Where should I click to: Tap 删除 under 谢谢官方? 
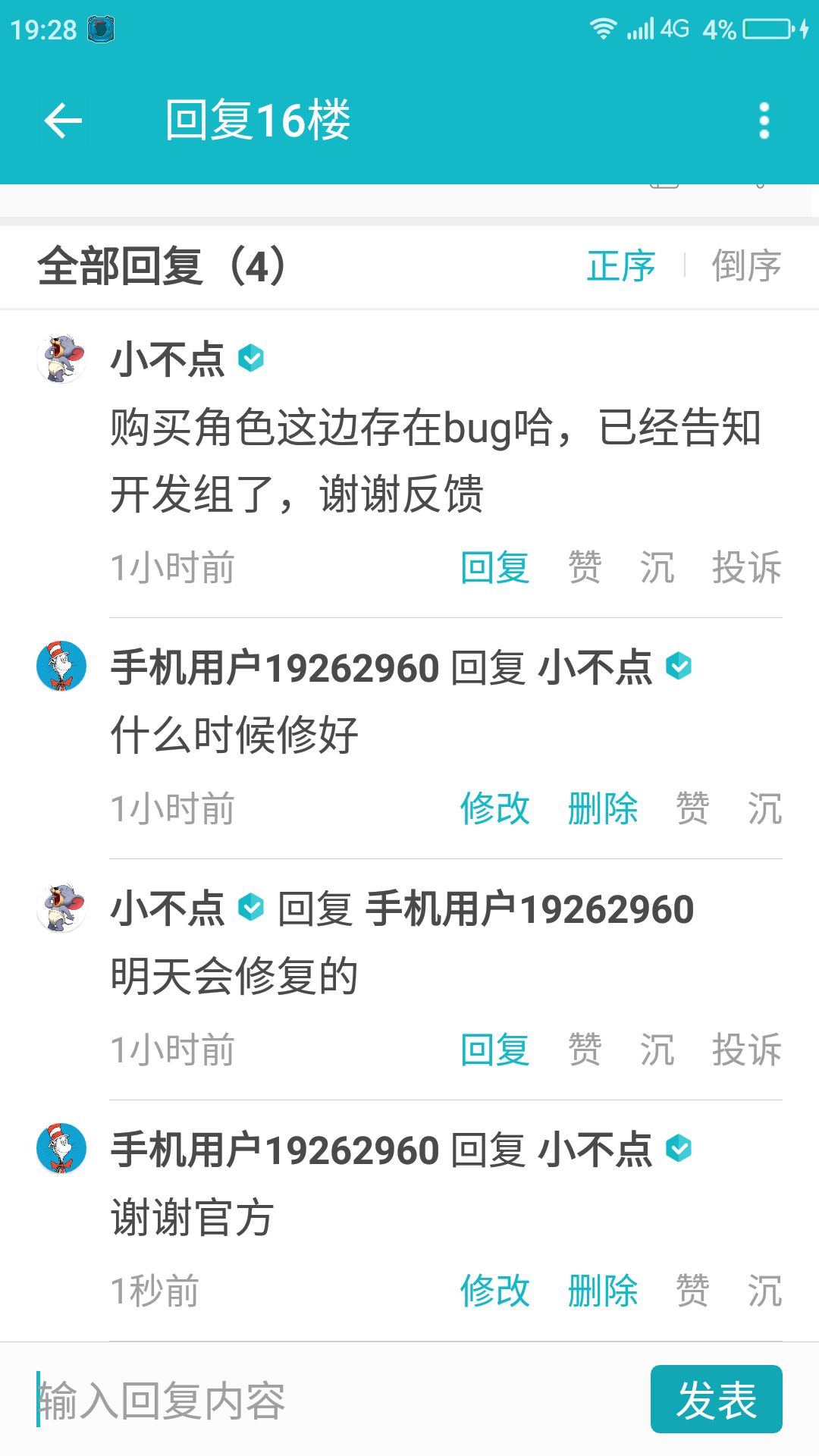tap(603, 1291)
